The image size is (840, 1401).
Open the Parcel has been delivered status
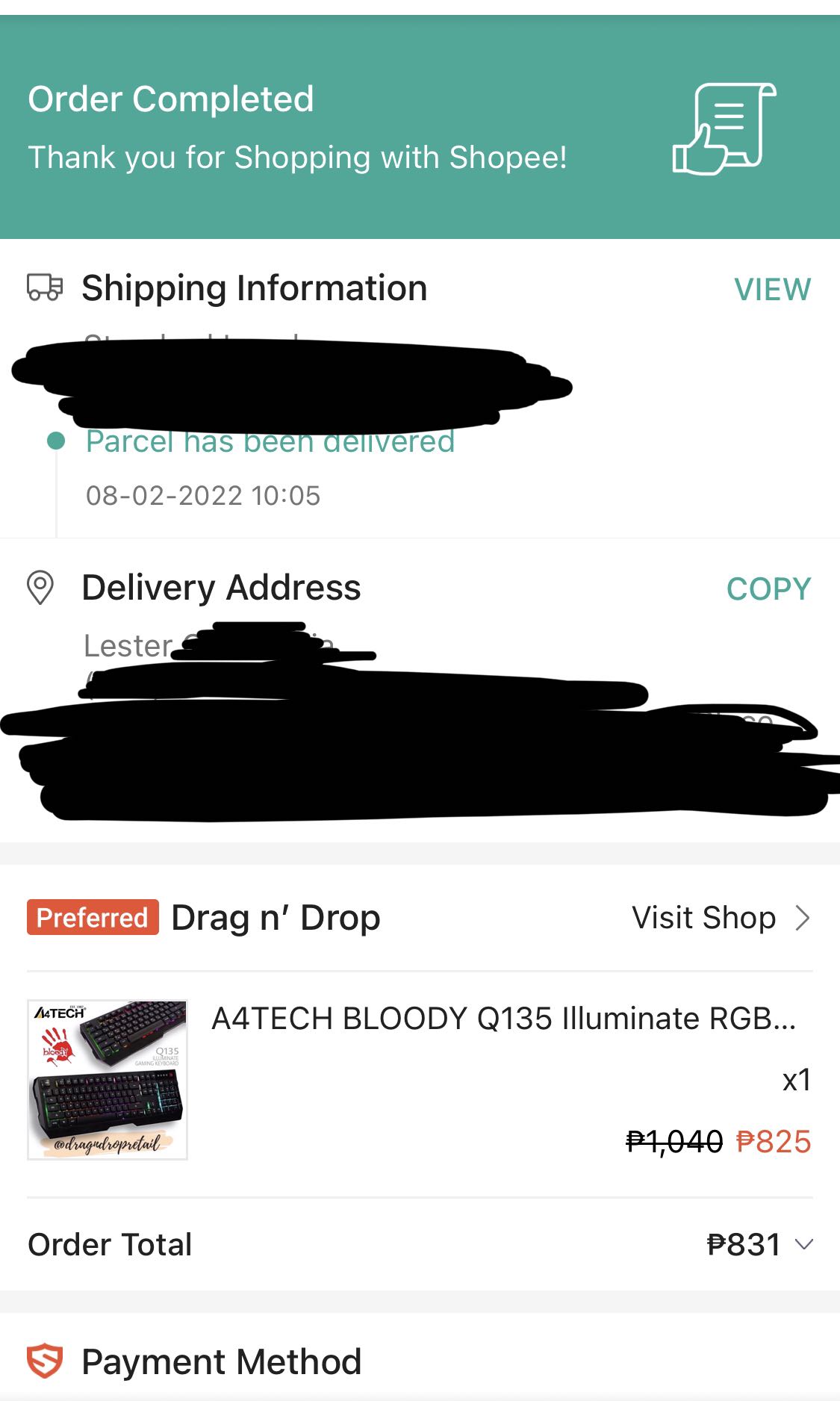(x=270, y=443)
